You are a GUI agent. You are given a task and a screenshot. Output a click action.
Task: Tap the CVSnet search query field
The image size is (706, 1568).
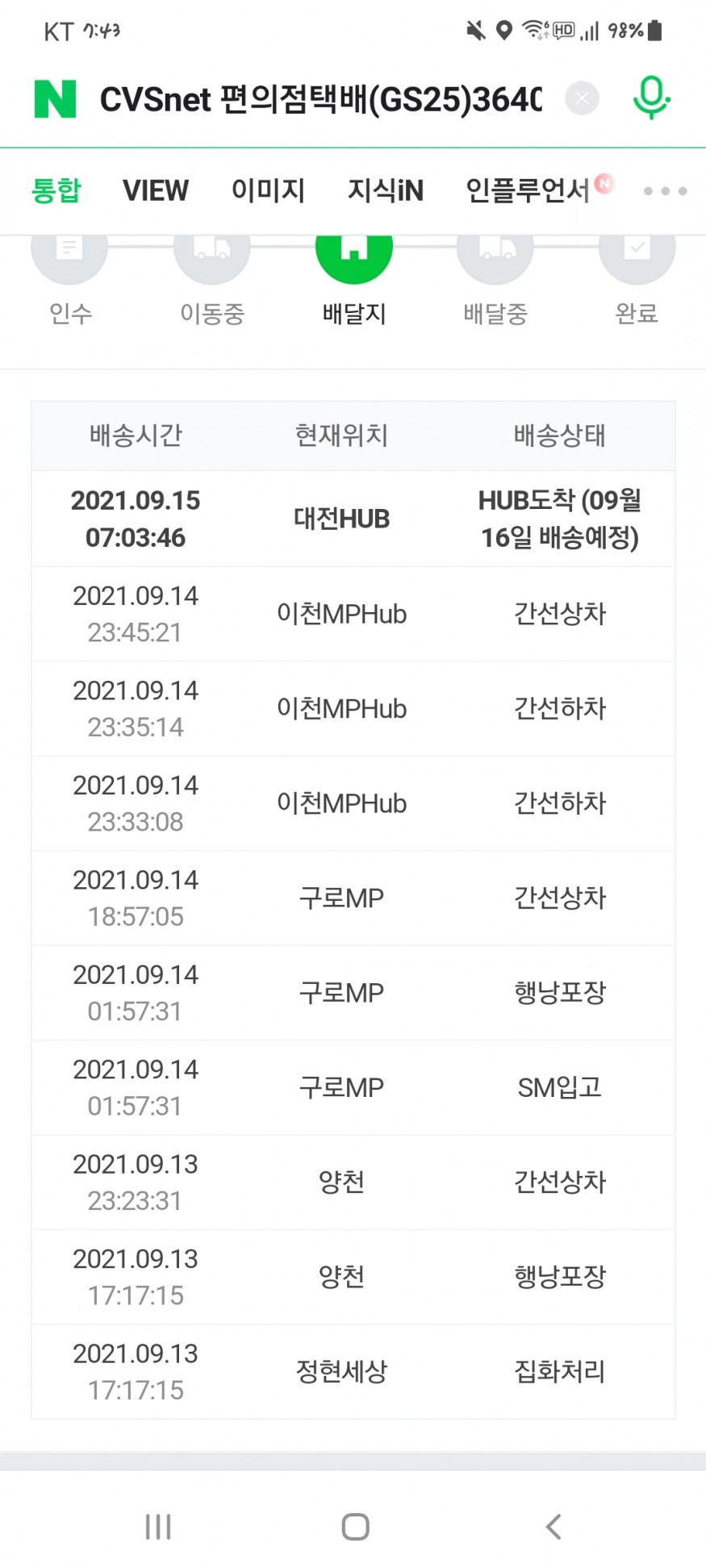point(320,100)
